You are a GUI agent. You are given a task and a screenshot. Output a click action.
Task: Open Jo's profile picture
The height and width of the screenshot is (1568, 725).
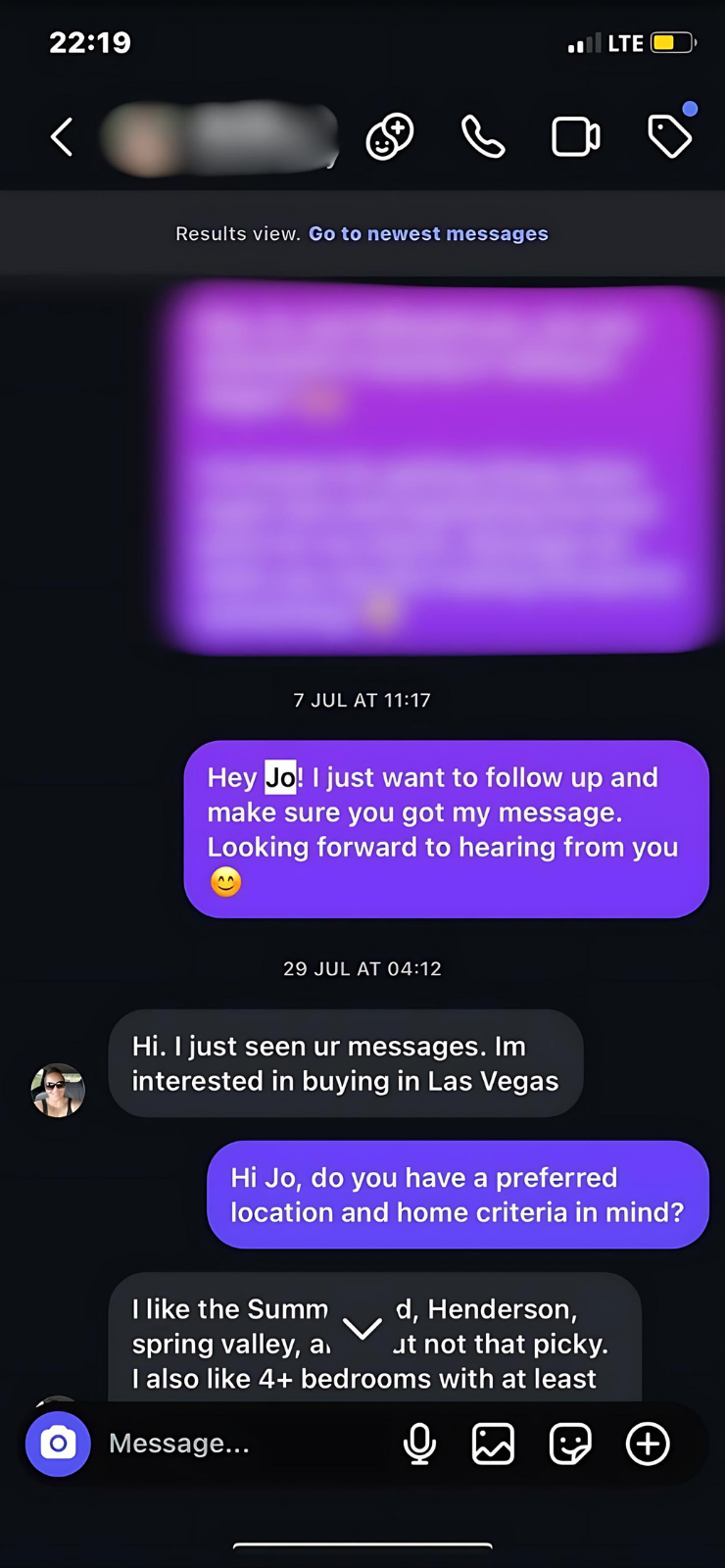click(58, 1090)
